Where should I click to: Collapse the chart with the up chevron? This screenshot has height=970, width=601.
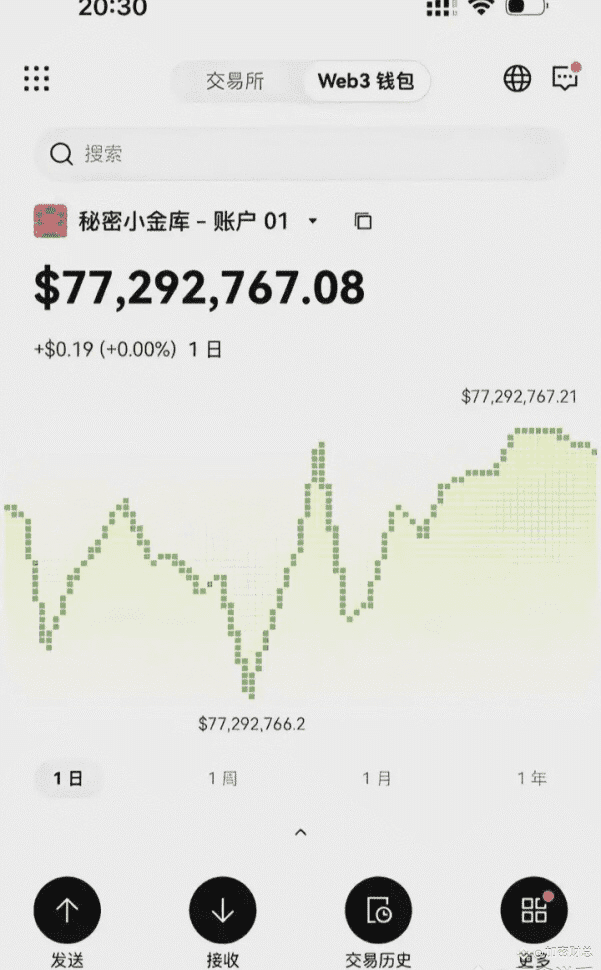301,832
